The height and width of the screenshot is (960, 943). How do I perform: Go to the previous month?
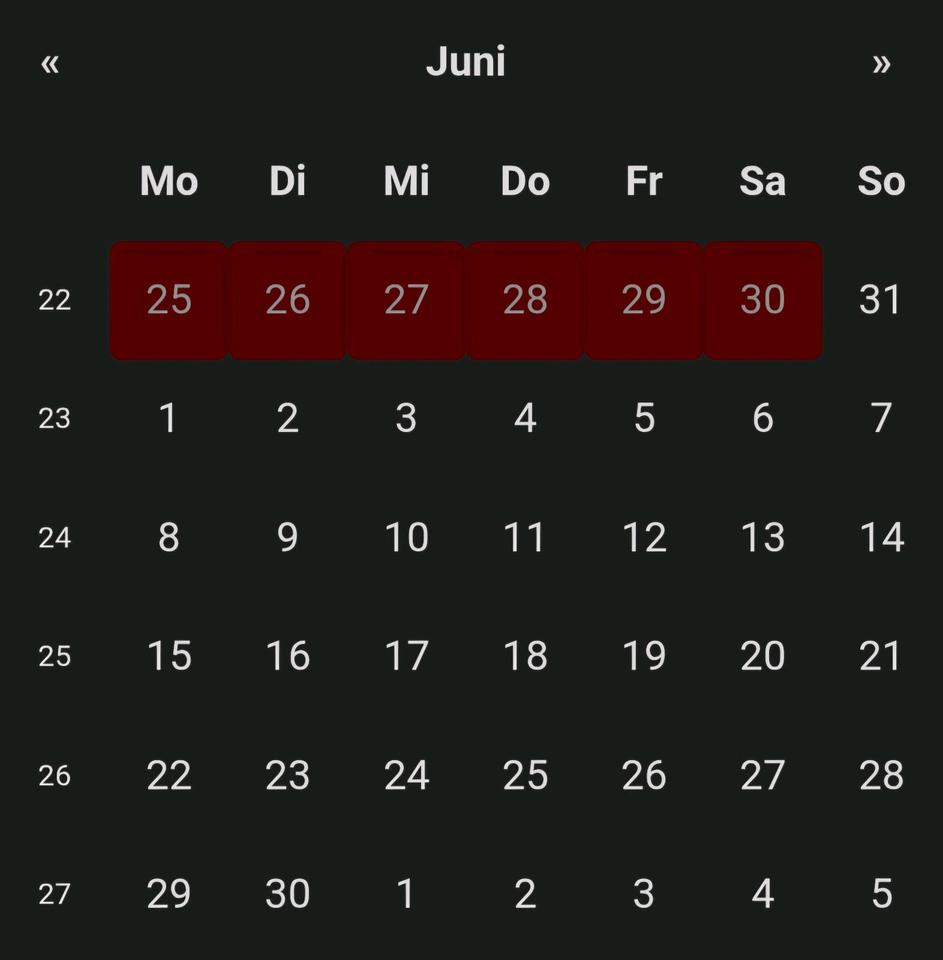[50, 64]
